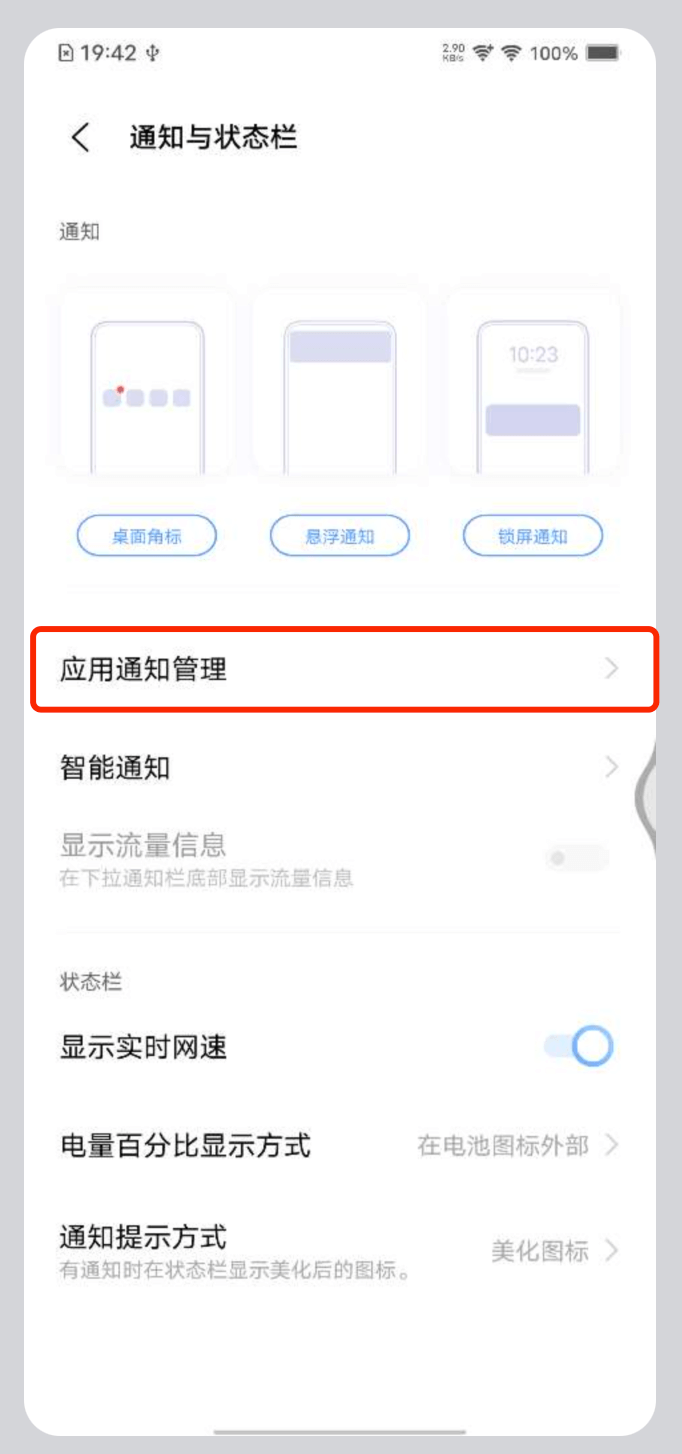This screenshot has height=1454, width=682.
Task: Select the 悬浮通知 button
Action: pyautogui.click(x=340, y=536)
